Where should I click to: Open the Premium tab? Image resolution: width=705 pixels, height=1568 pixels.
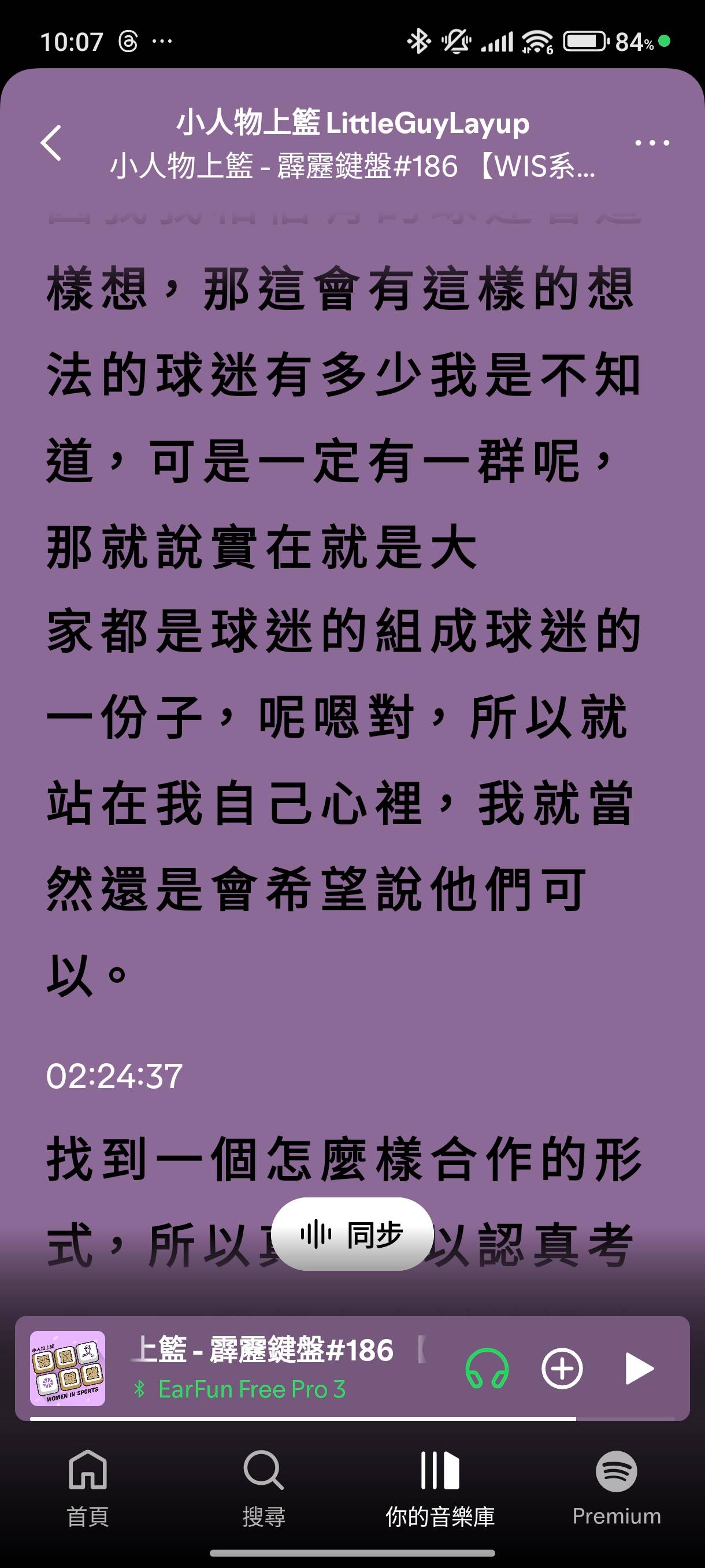(616, 1488)
